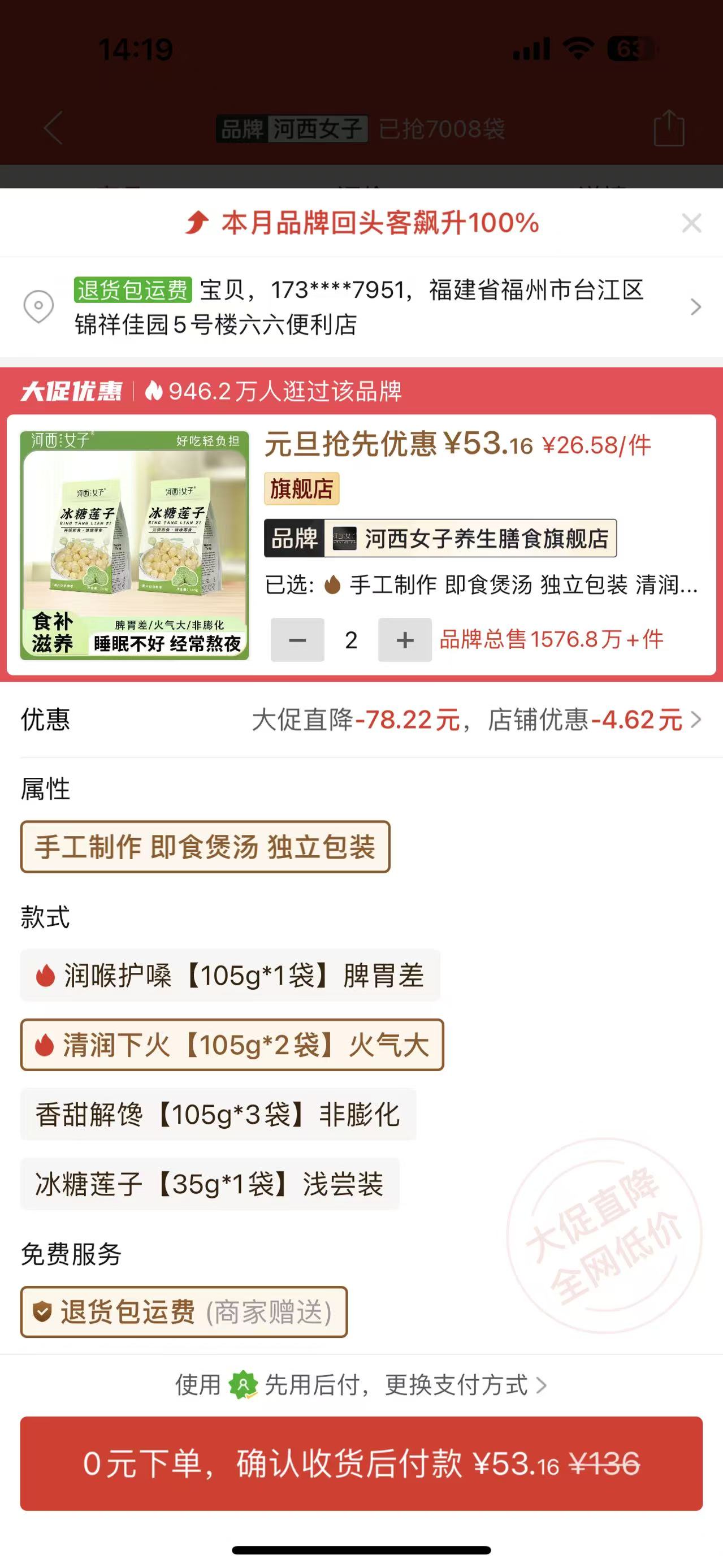Choose 清润下火【105g*2袋】火气大 style

232,1045
